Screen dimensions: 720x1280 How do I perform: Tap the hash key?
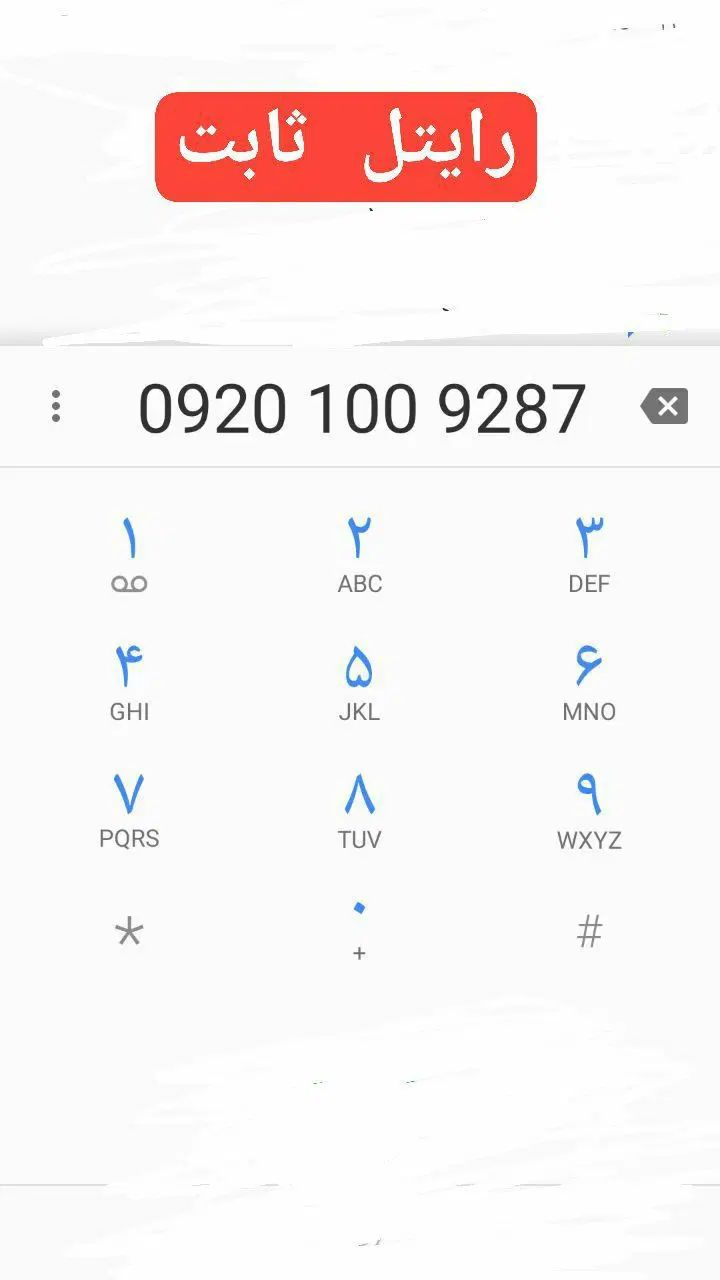click(x=589, y=933)
